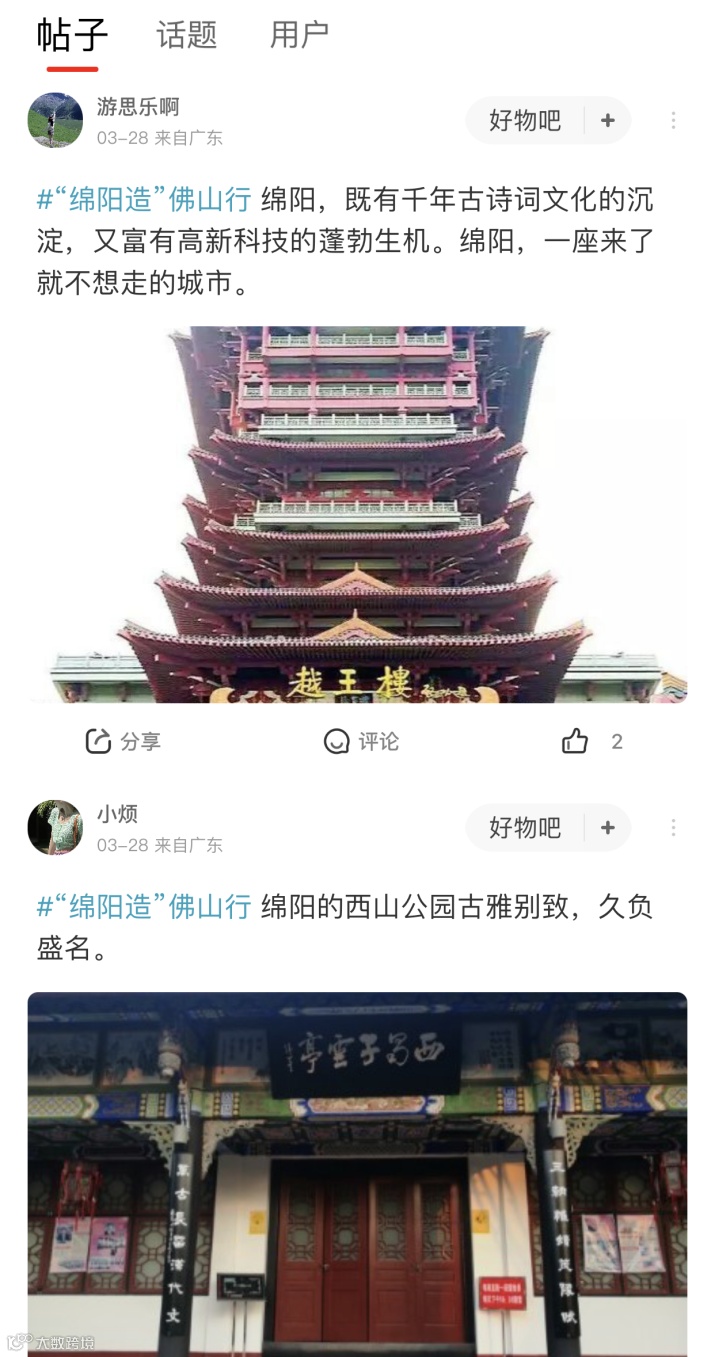Open 小烦's profile avatar
This screenshot has height=1357, width=715.
[55, 827]
